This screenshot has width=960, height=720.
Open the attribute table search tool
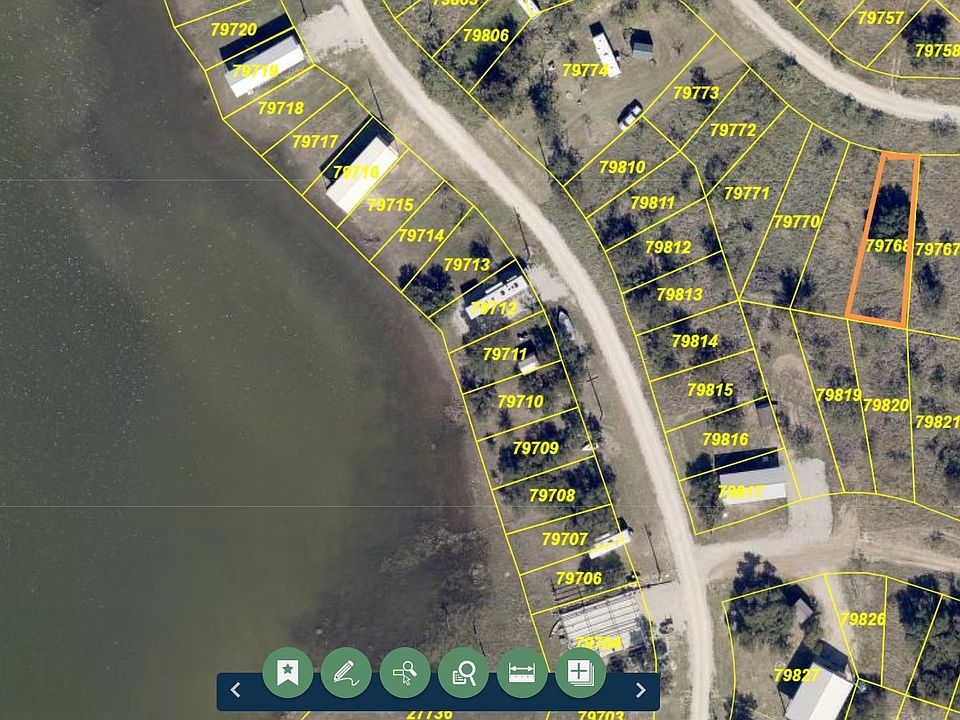click(463, 672)
